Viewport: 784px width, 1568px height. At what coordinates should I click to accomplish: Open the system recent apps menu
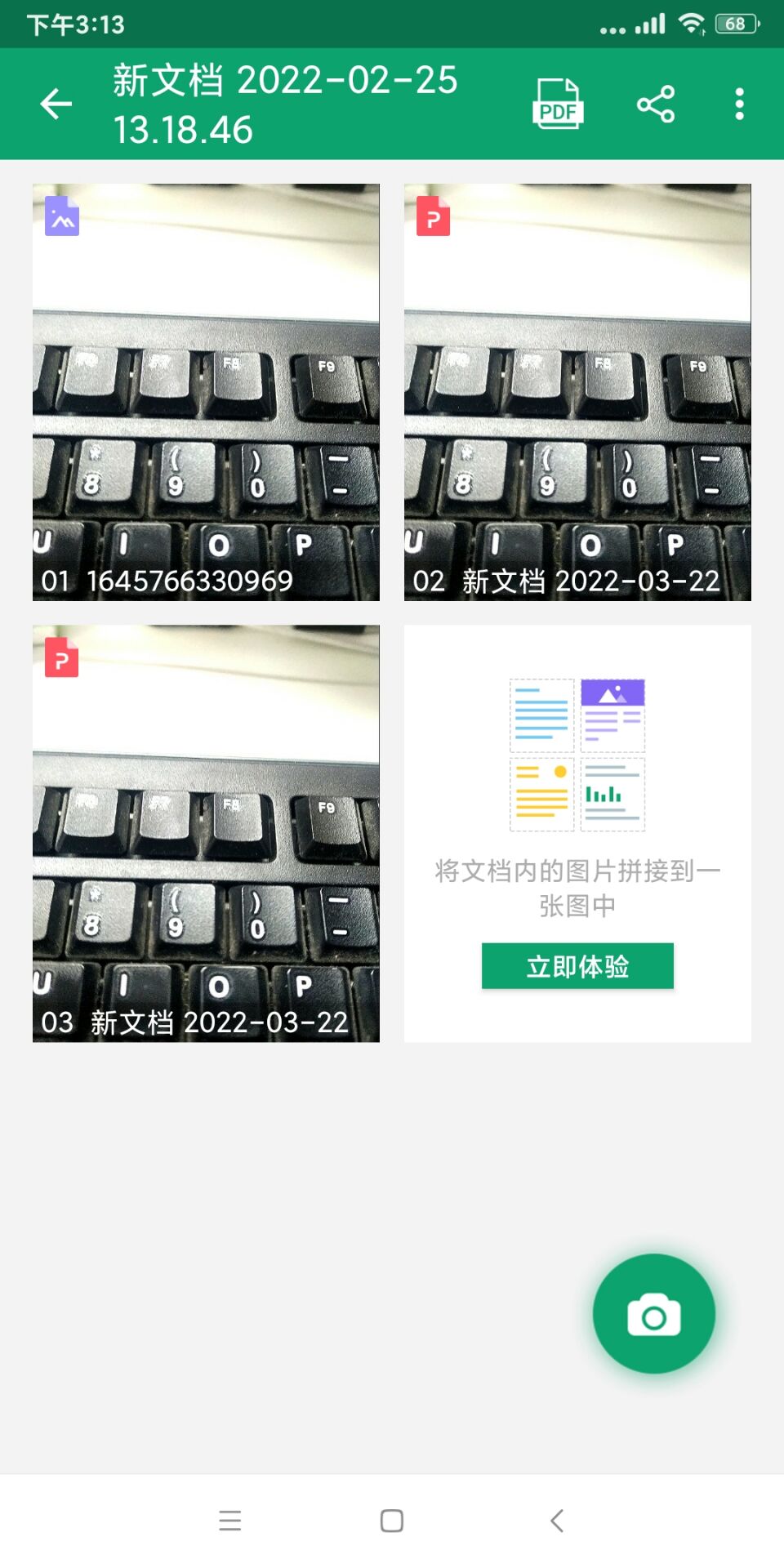click(x=230, y=1521)
